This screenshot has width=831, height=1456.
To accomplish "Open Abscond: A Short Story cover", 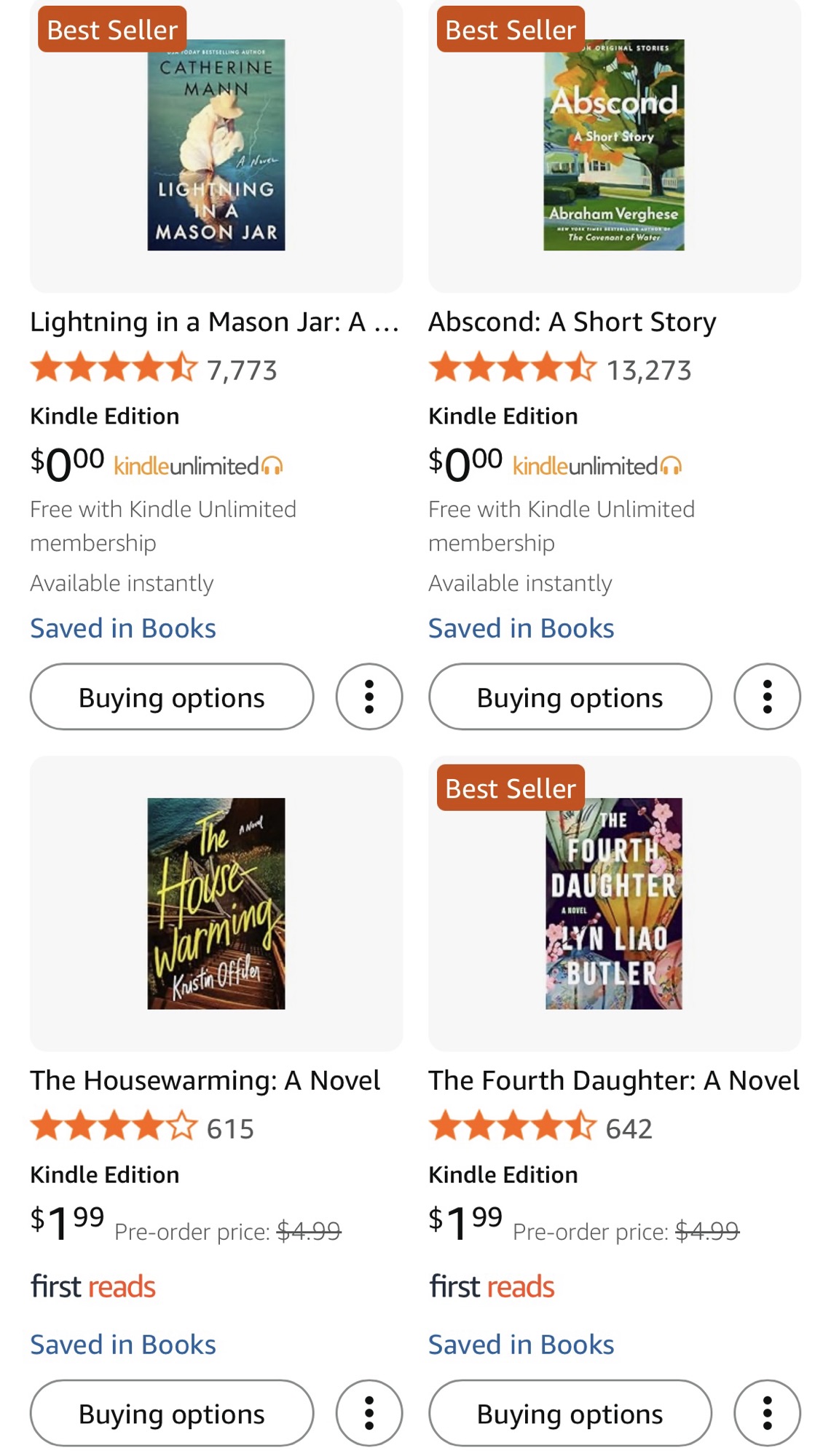I will tap(614, 146).
